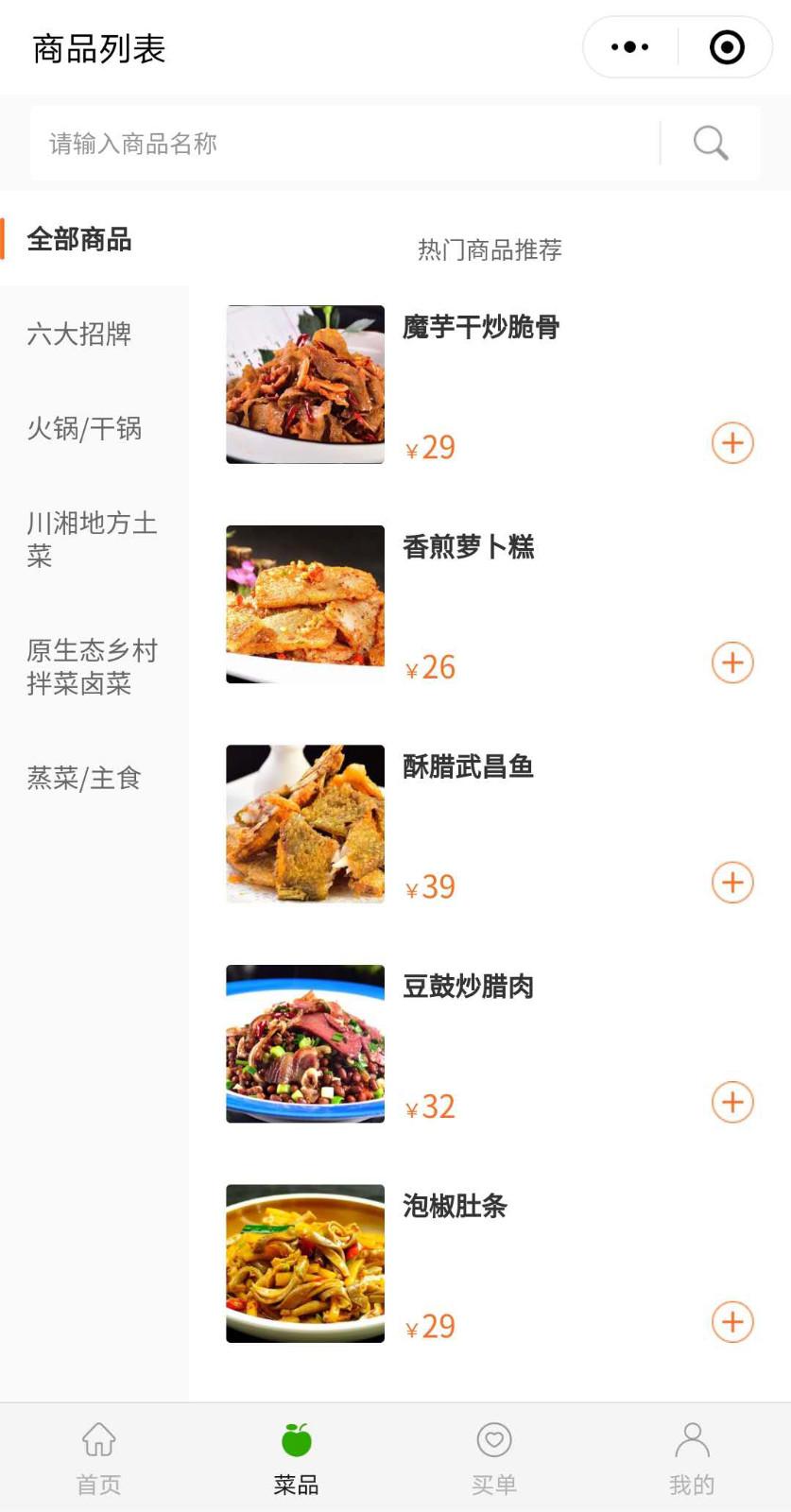The width and height of the screenshot is (791, 1512).
Task: Tap the 全部商品 highlighted category
Action: click(x=78, y=240)
